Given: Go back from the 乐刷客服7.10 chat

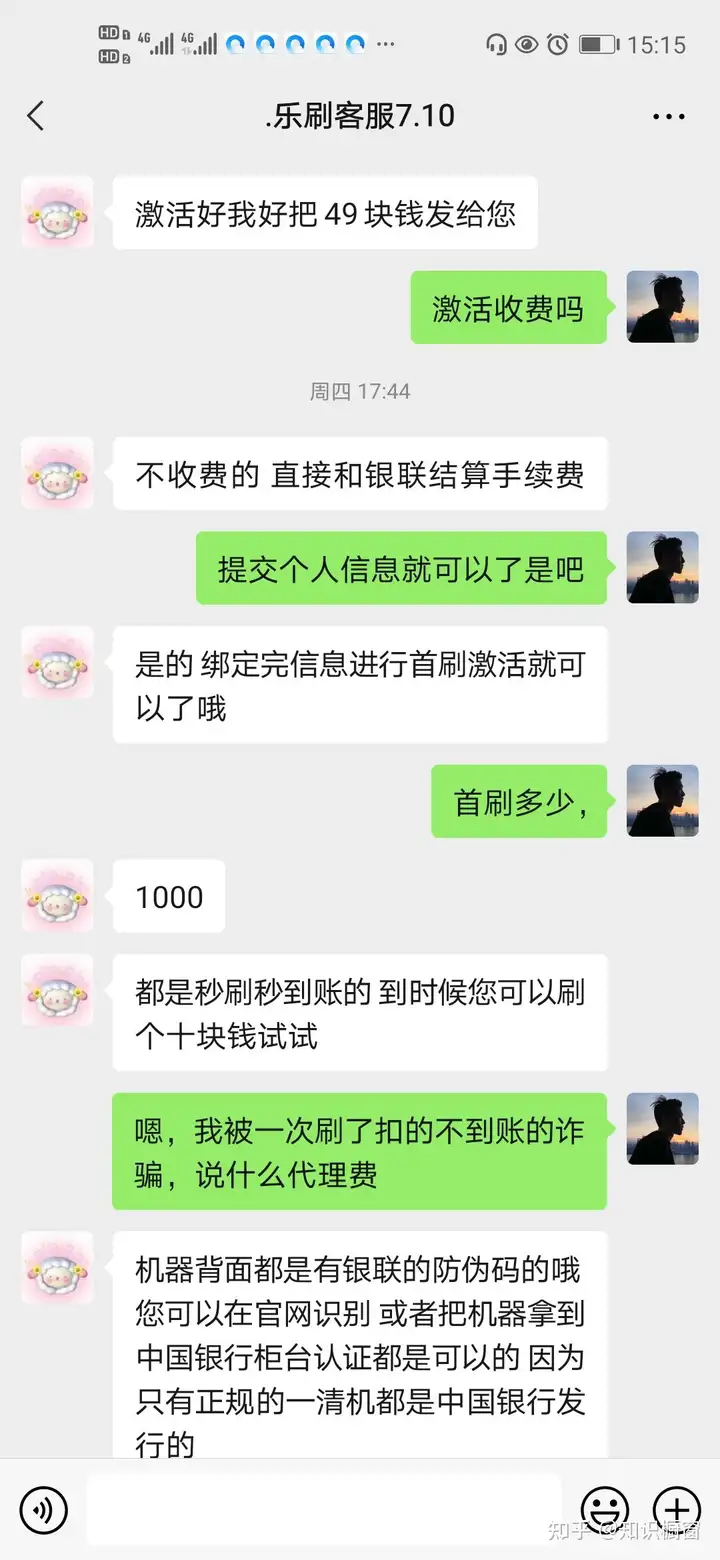Looking at the screenshot, I should coord(36,116).
